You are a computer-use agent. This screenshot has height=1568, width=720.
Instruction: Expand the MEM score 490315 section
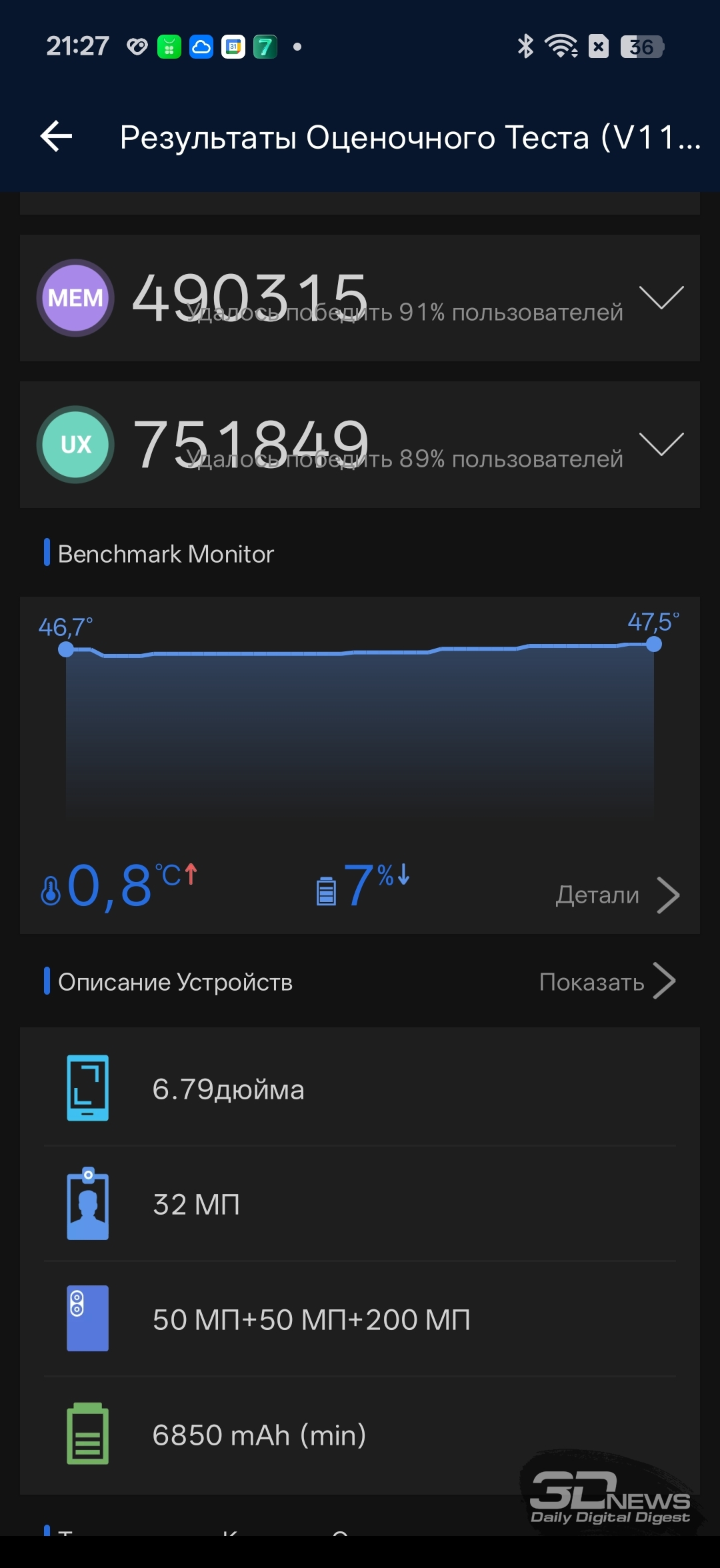click(x=661, y=297)
